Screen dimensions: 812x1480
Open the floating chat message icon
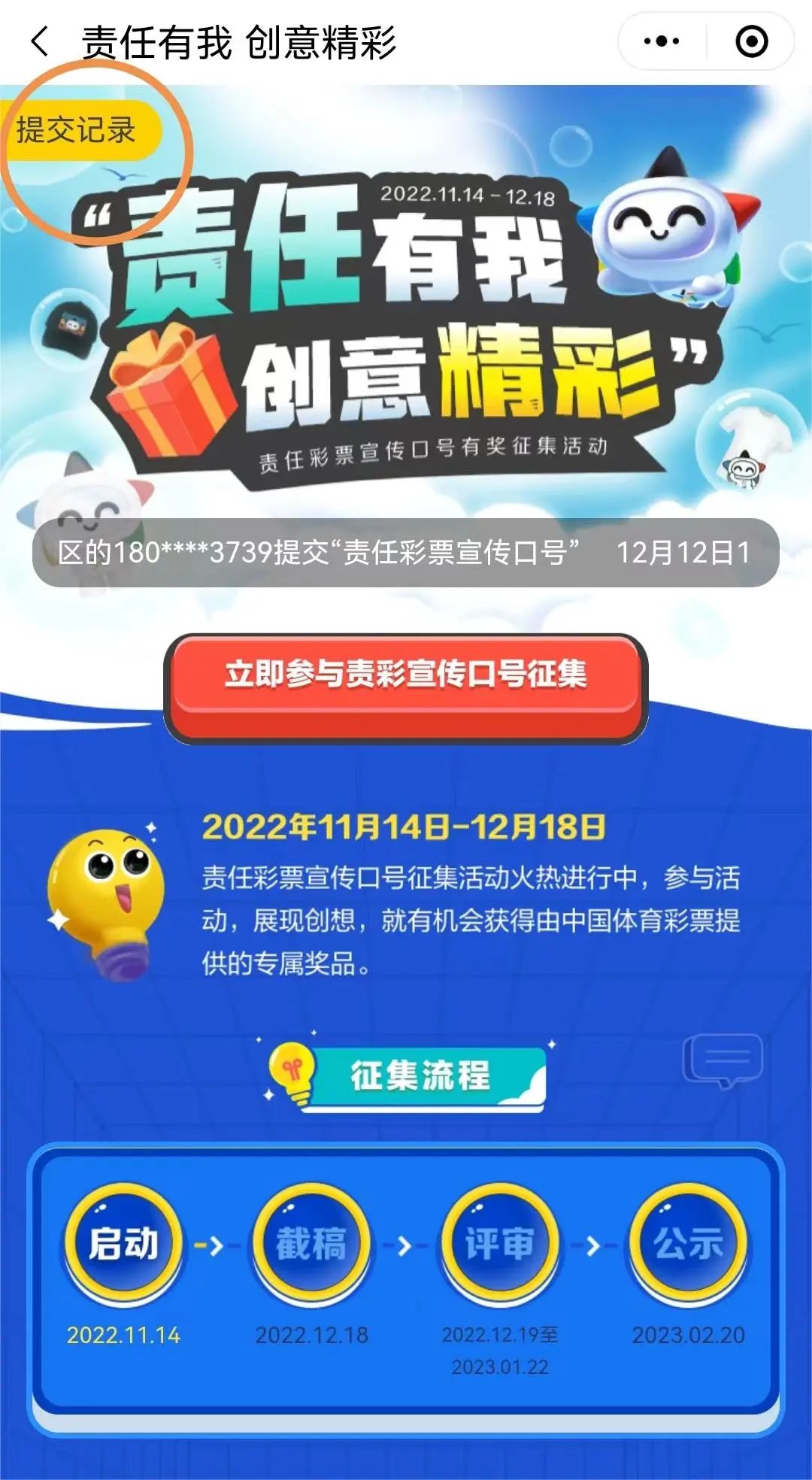tap(723, 1060)
